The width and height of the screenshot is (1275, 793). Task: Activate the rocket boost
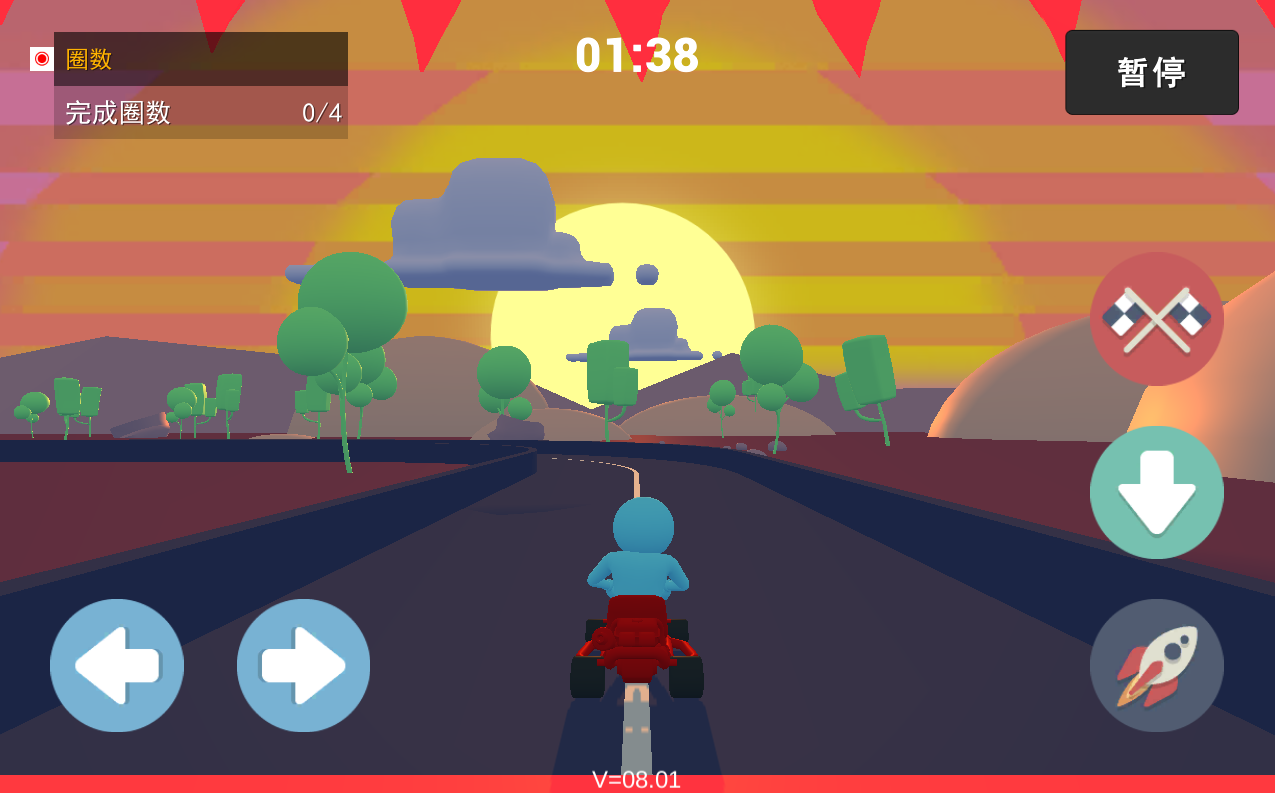[x=1156, y=665]
